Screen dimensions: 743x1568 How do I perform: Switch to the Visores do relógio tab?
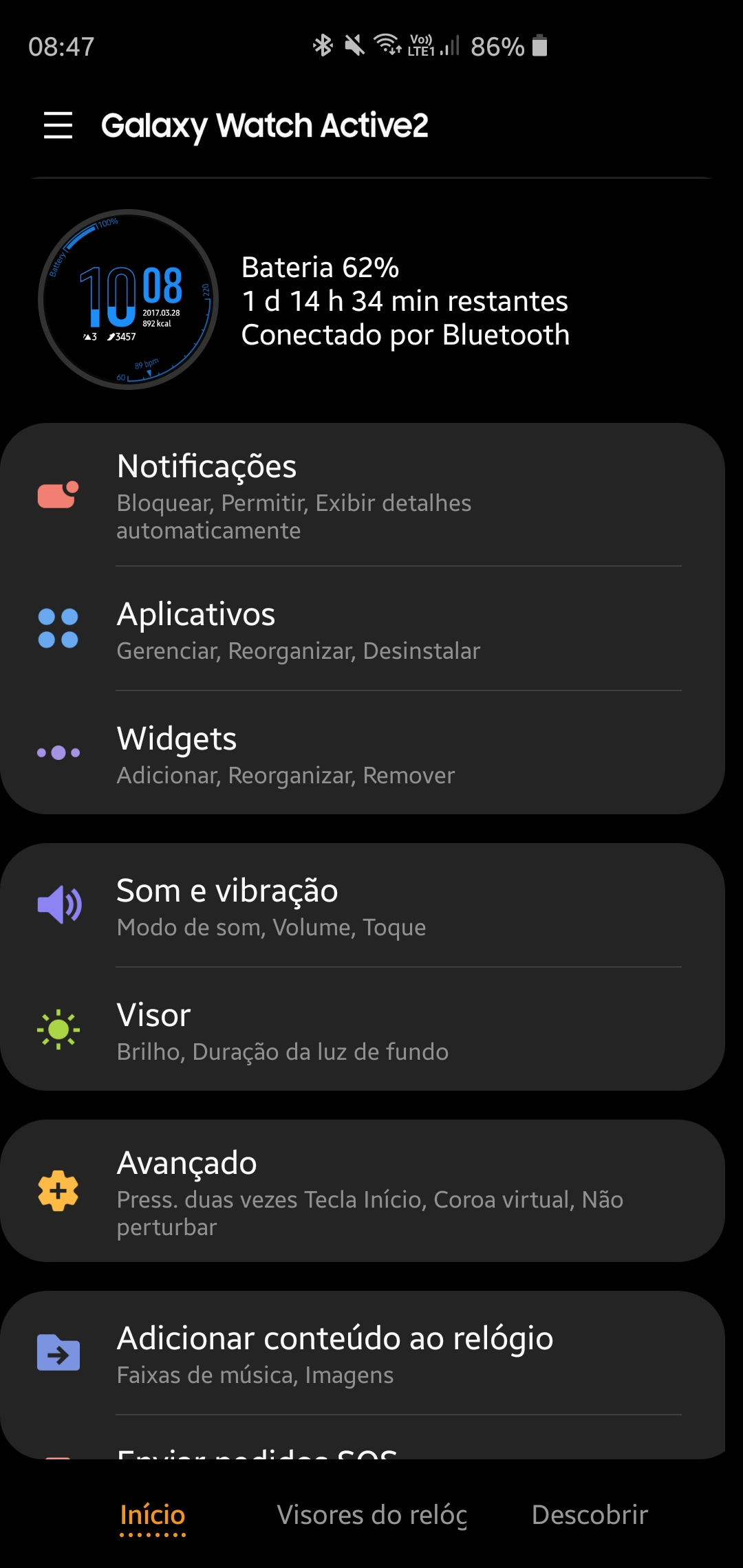(x=371, y=1515)
